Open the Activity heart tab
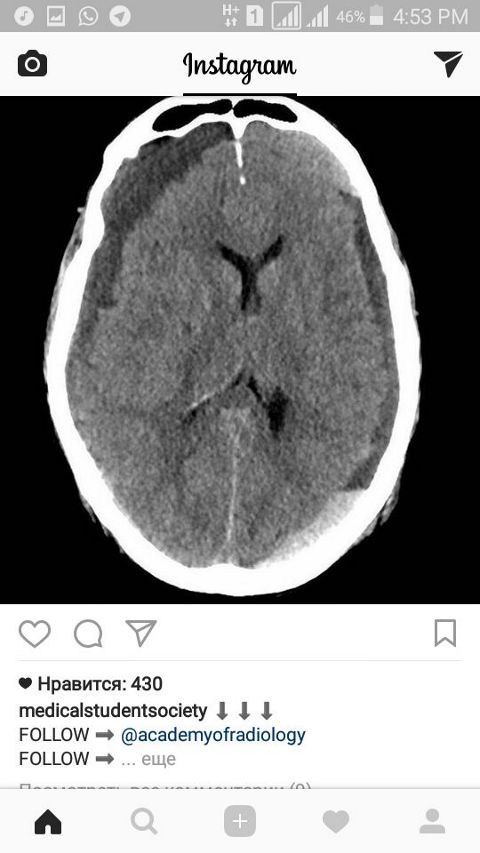 pos(336,821)
